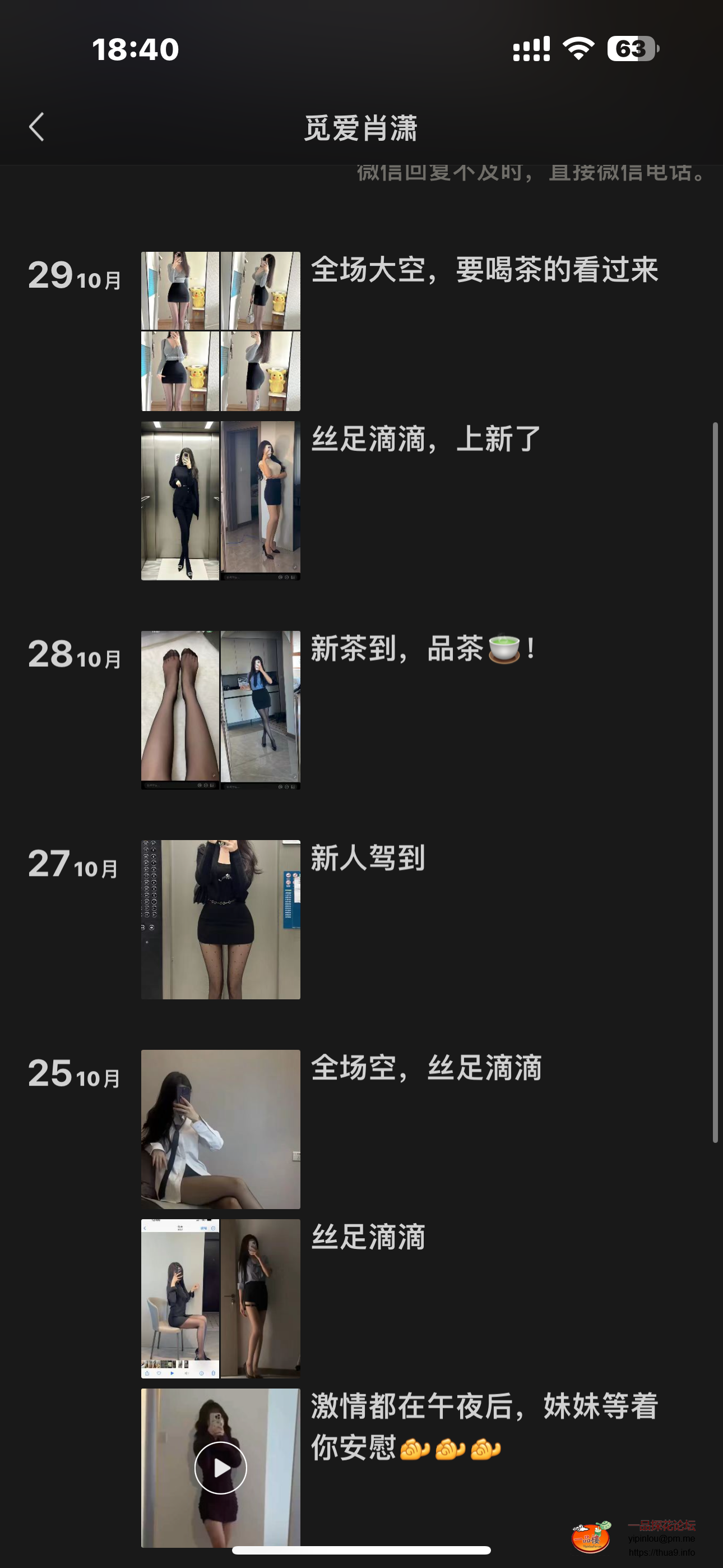Open the 新人驾到 photo from 27 10月

(220, 919)
